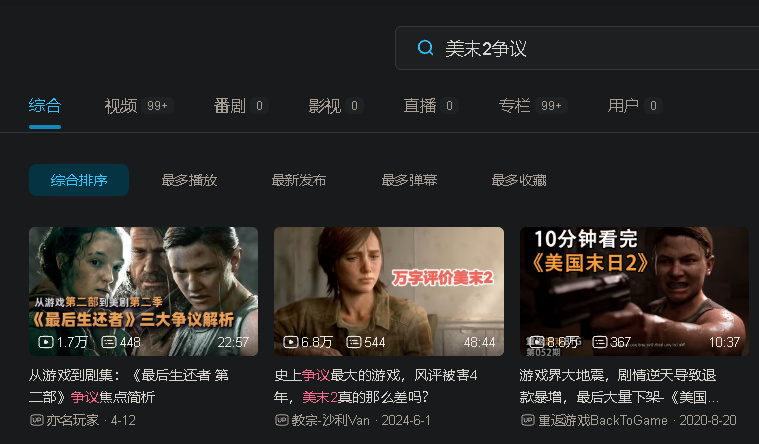Image resolution: width=759 pixels, height=444 pixels.
Task: Open the 10分钟看完《美国末日2》 video
Action: coord(634,291)
